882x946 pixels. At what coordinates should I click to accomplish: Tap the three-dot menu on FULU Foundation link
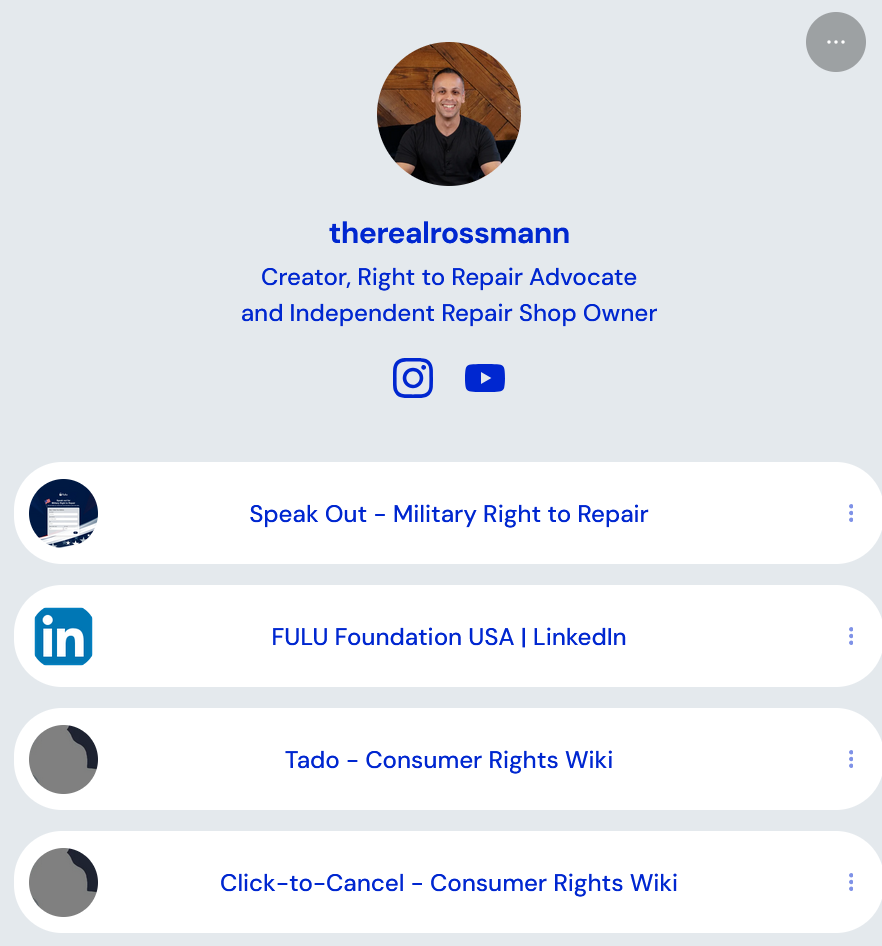tap(851, 636)
